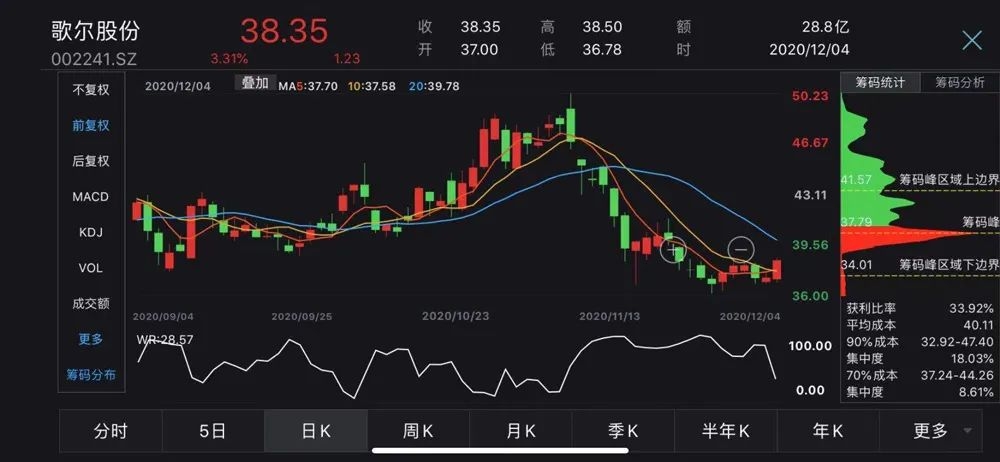Screen dimensions: 1000x462
Task: Switch to the 月K chart
Action: coord(521,431)
